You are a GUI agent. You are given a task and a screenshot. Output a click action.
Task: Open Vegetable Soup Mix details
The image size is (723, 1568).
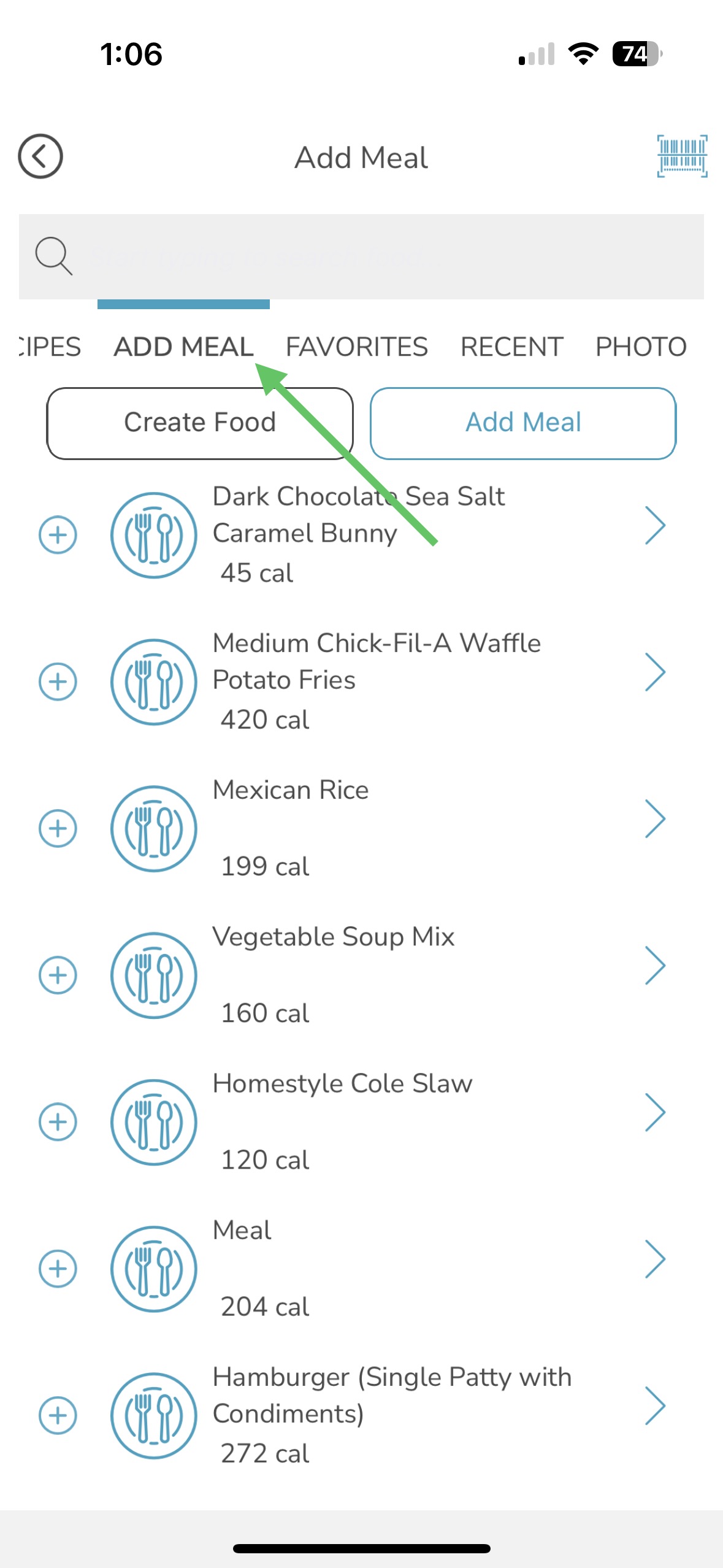pos(655,966)
